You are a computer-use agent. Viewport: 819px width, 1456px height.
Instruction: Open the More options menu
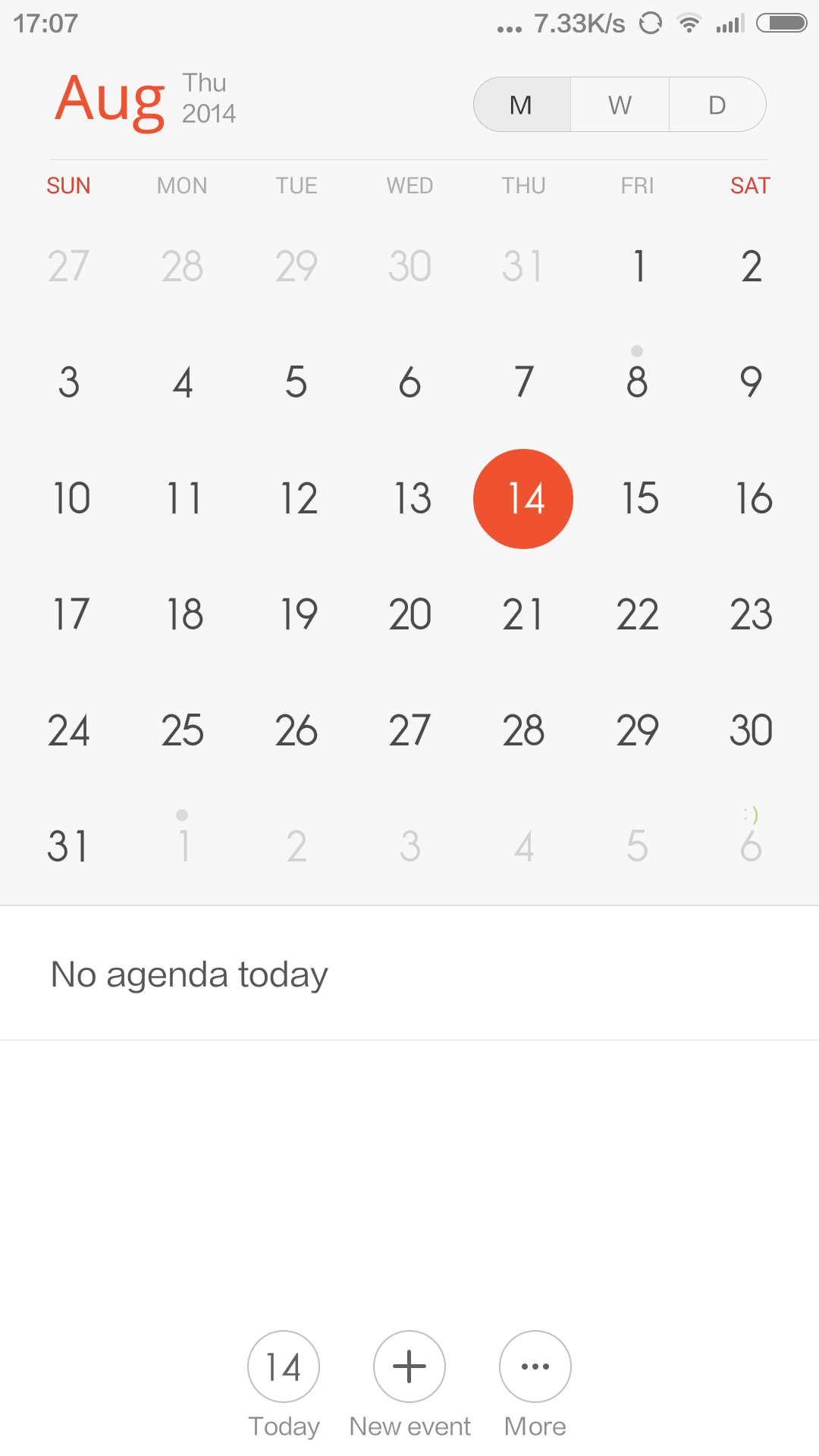pyautogui.click(x=535, y=1367)
